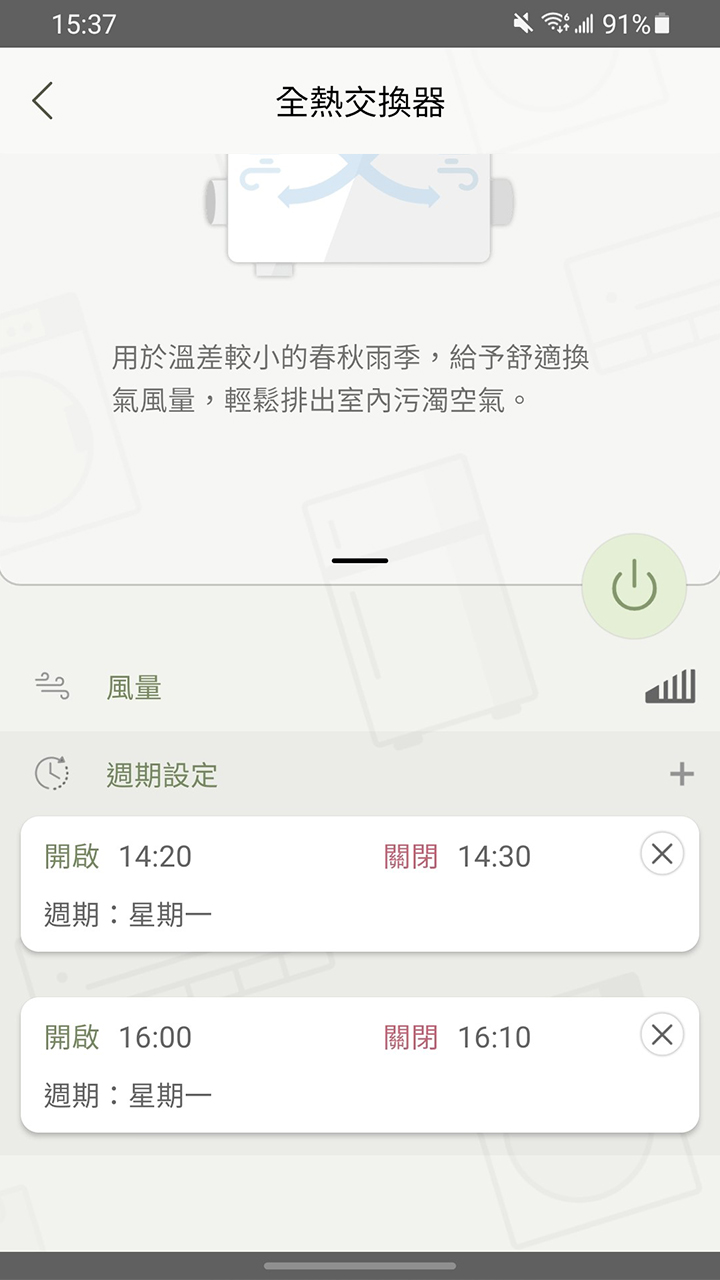Adjust fan speed via the level bars control

click(670, 686)
